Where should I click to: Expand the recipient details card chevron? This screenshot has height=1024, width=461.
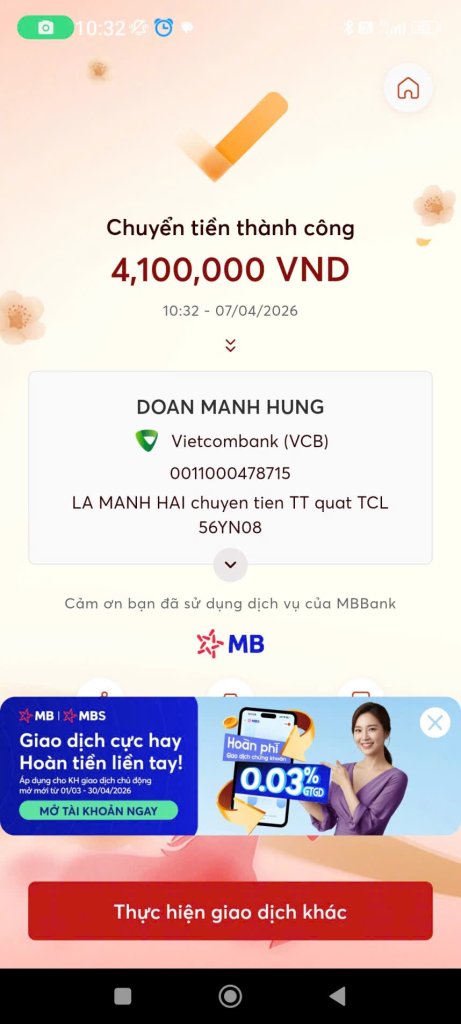pos(230,565)
